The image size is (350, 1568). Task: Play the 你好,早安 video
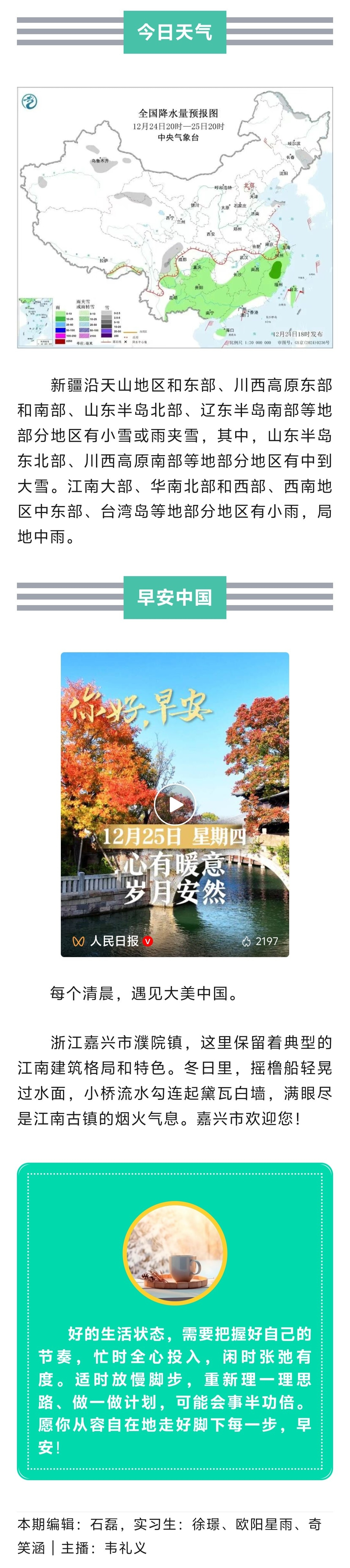175,804
